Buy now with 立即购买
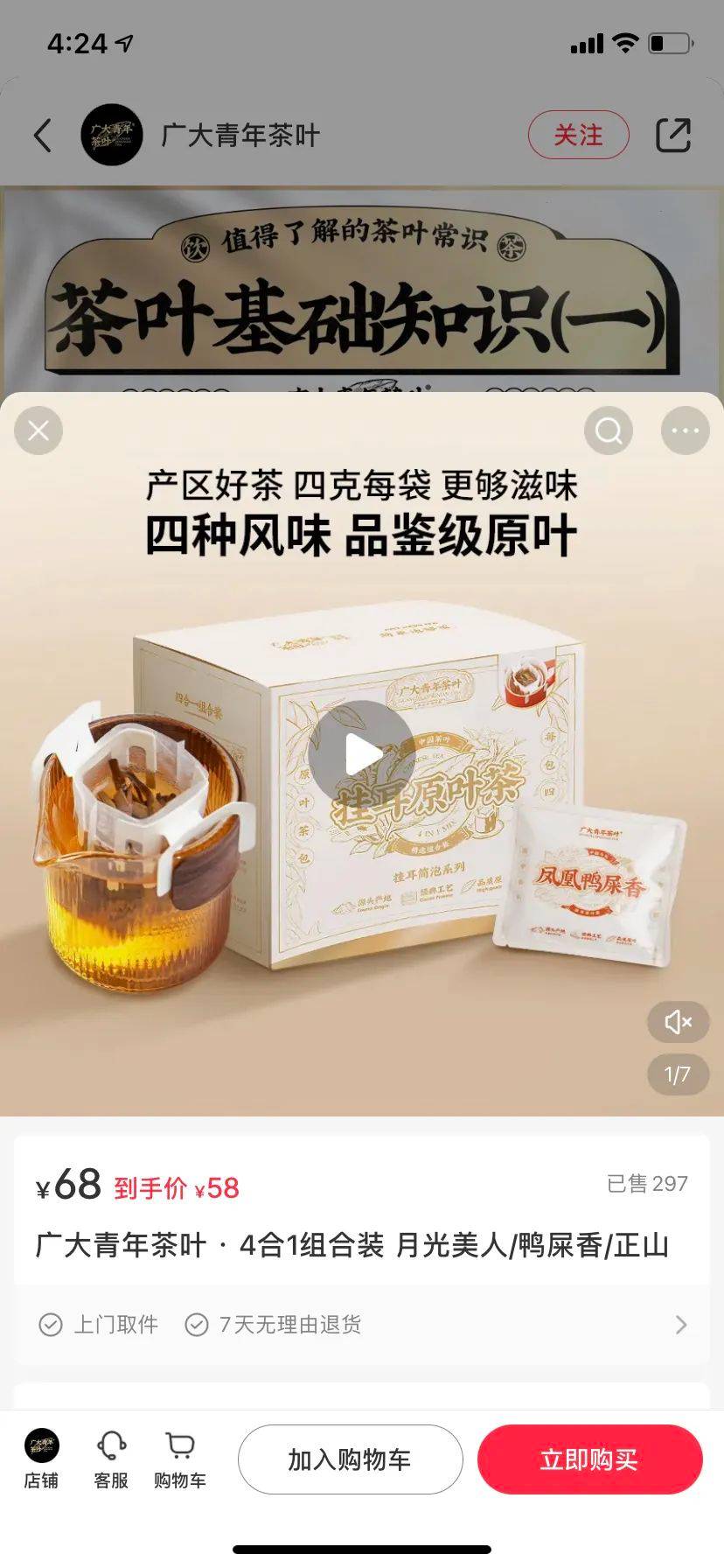This screenshot has width=724, height=1568. click(x=589, y=1459)
